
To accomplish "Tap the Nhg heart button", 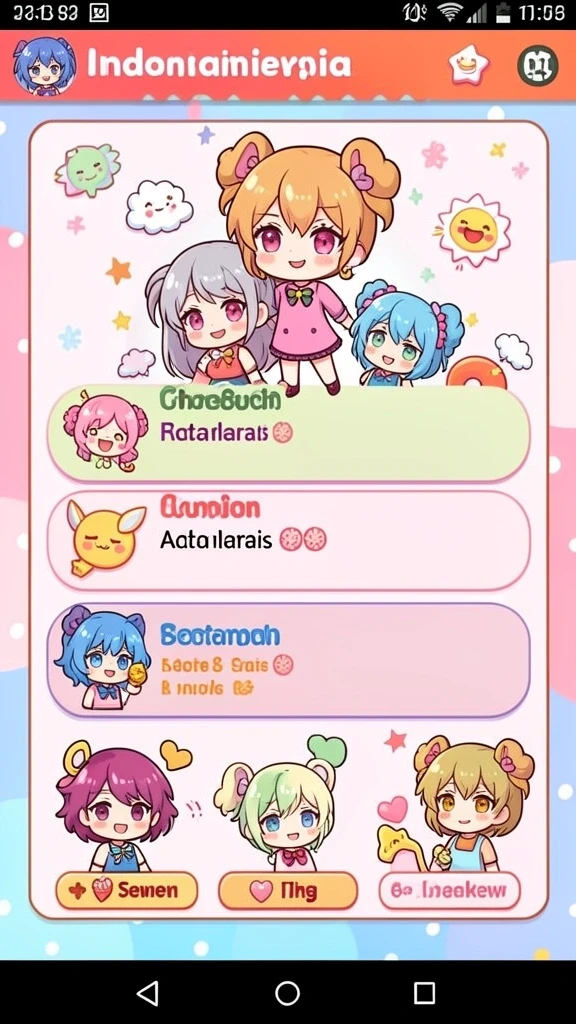I will coord(288,891).
